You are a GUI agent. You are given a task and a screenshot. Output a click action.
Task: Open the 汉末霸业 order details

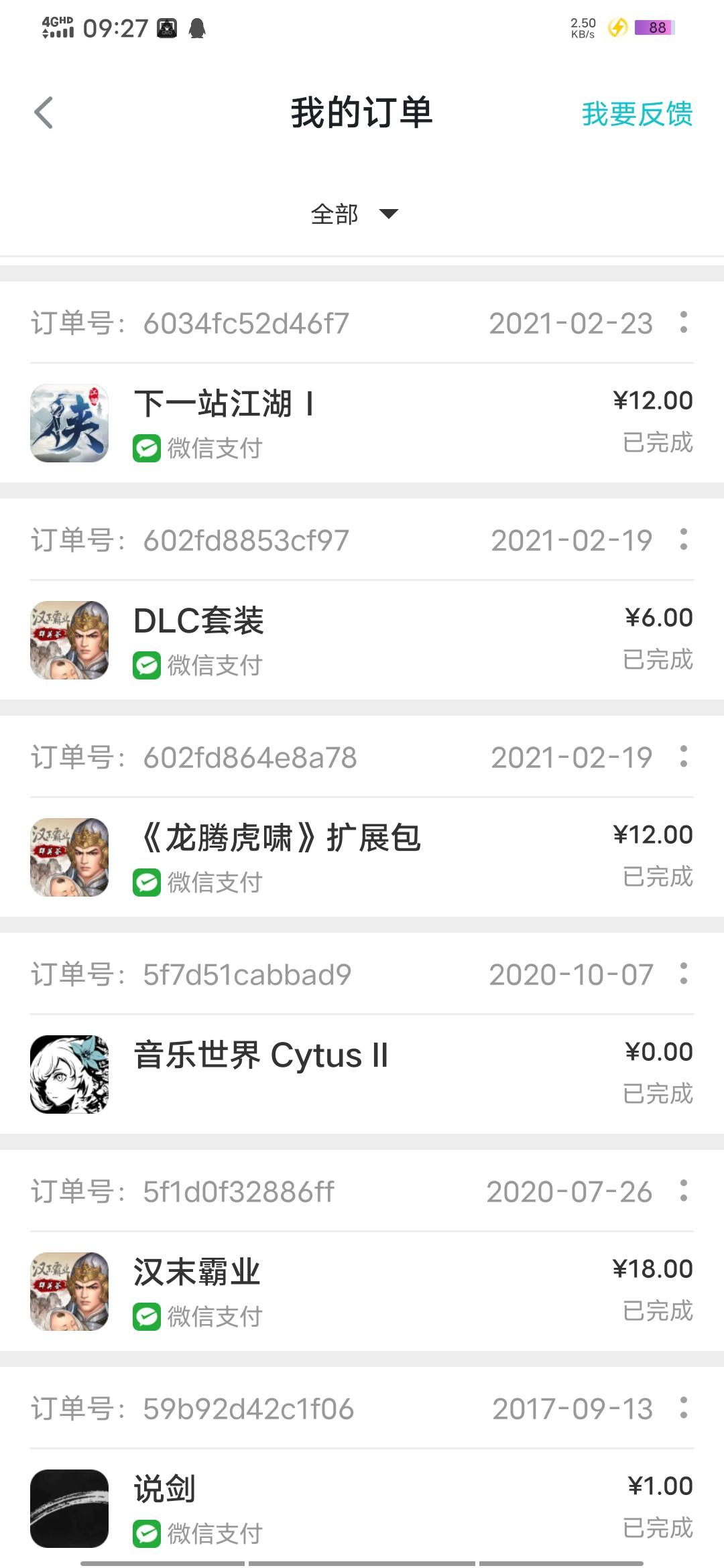362,1291
